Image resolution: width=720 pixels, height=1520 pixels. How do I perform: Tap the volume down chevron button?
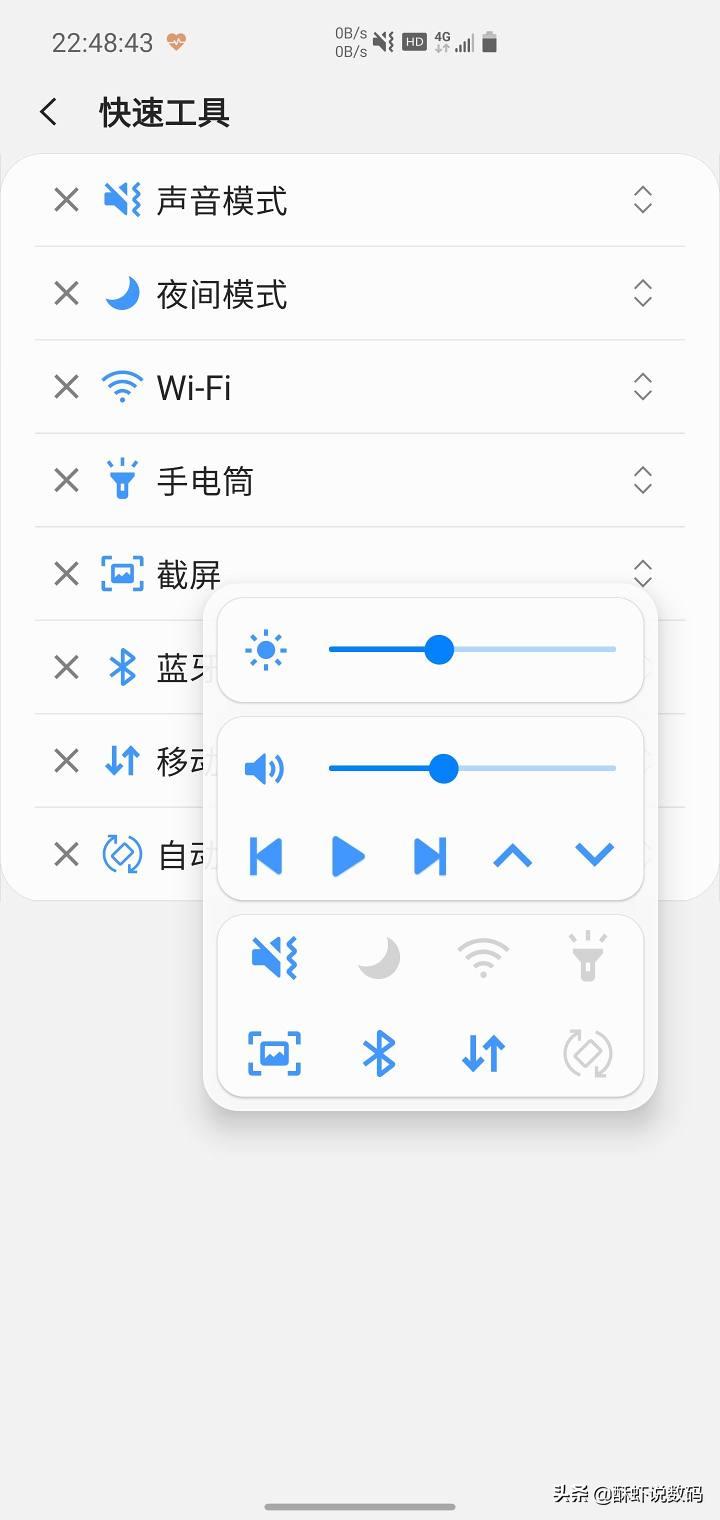point(594,855)
